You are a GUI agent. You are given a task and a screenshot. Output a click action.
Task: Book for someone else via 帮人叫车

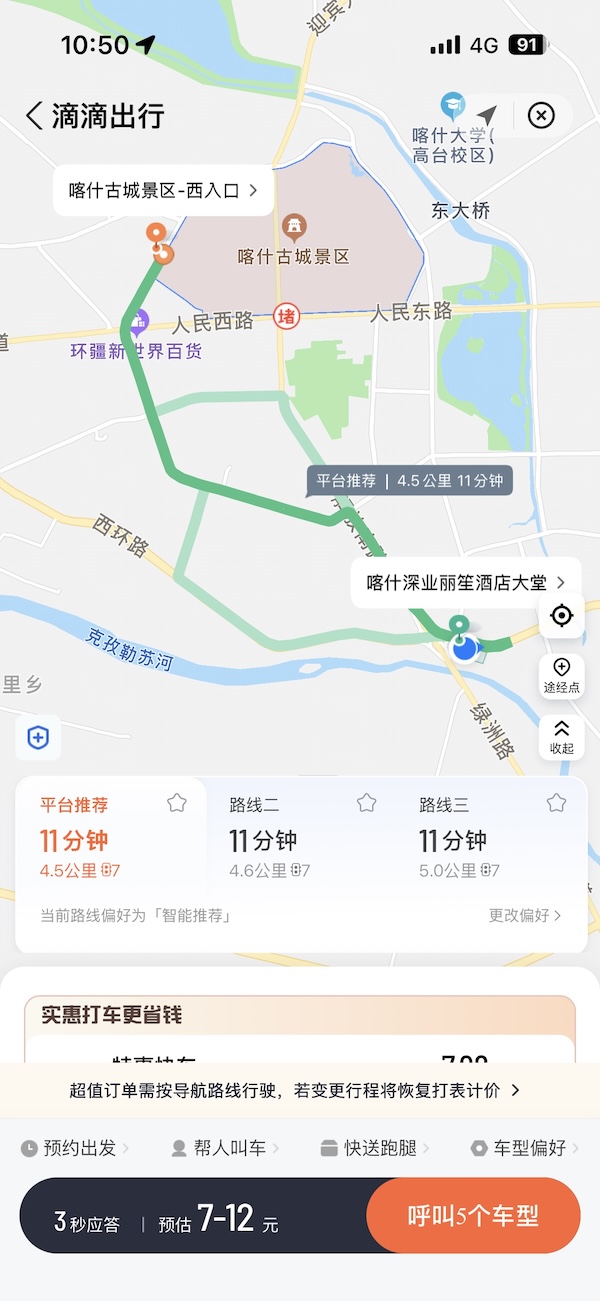(225, 1148)
